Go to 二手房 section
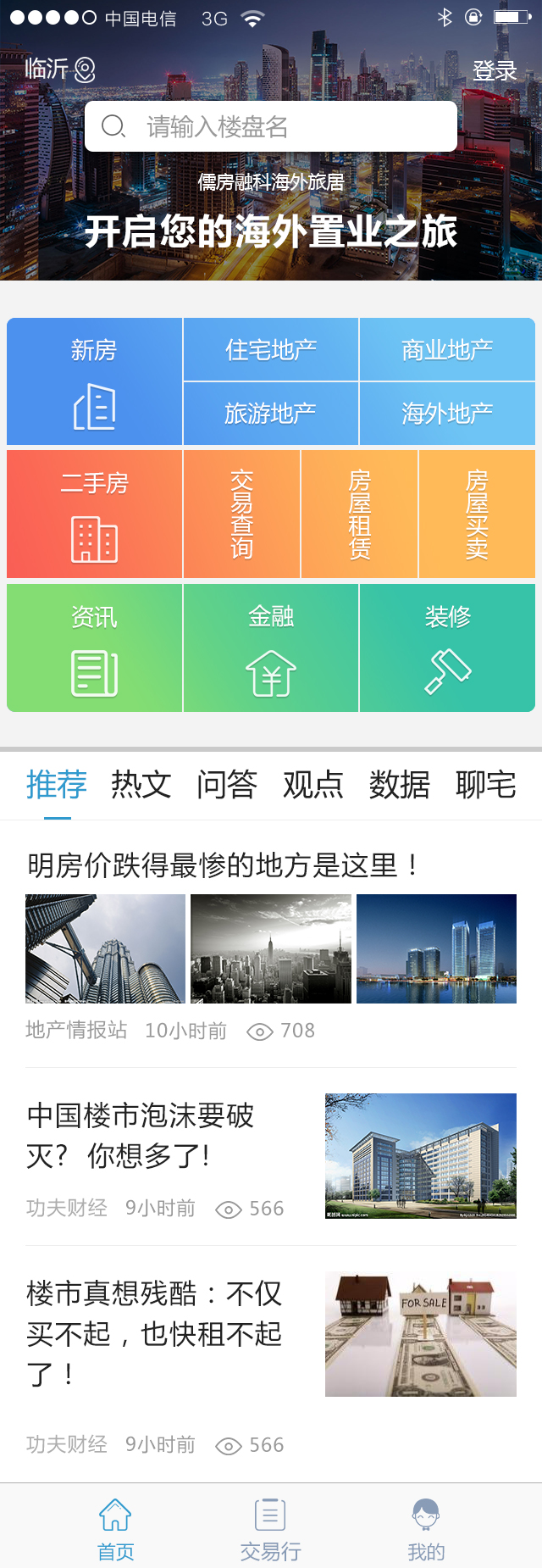The image size is (542, 1568). 94,514
